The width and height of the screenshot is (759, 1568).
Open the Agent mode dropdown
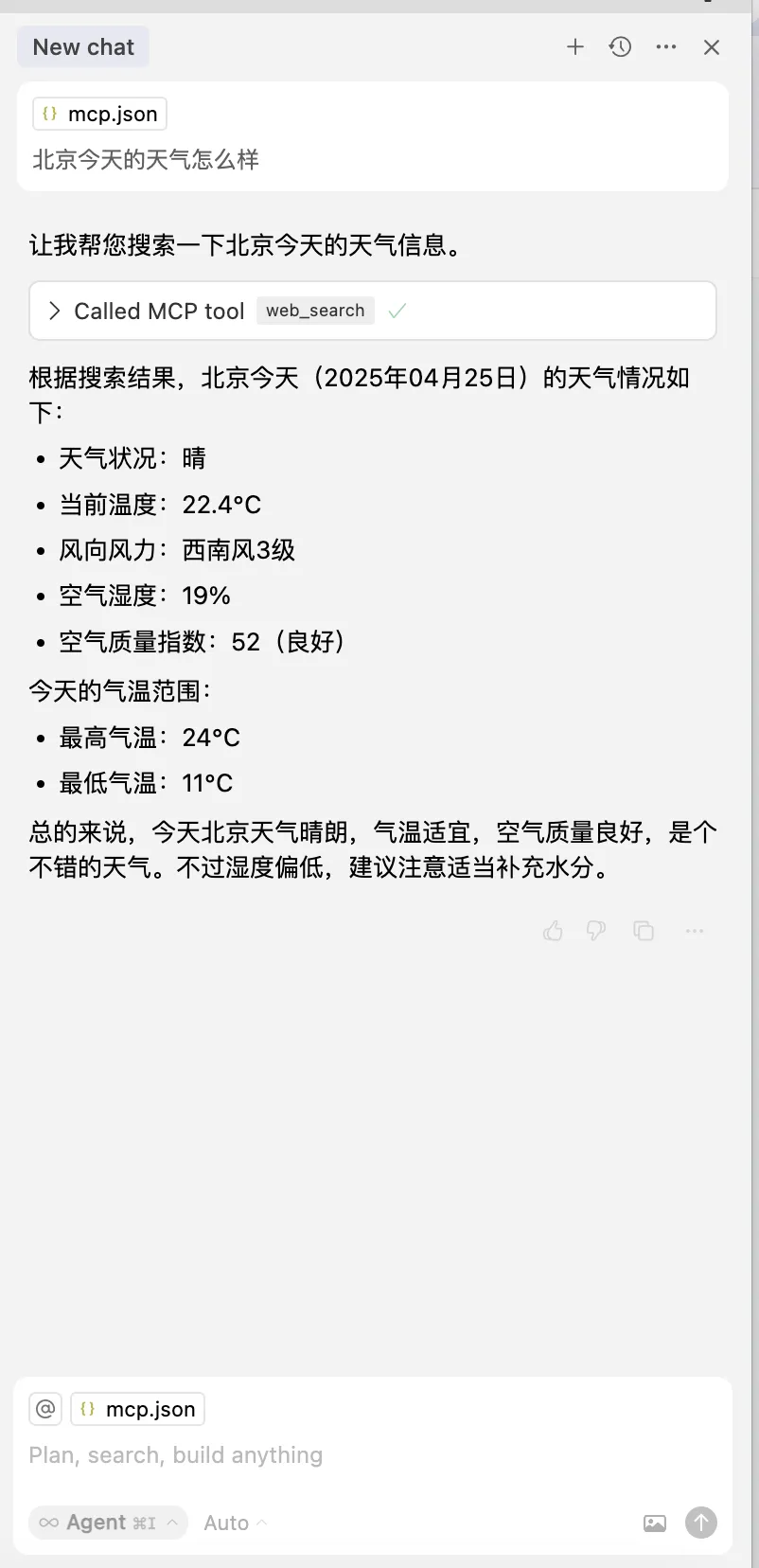tap(107, 1523)
